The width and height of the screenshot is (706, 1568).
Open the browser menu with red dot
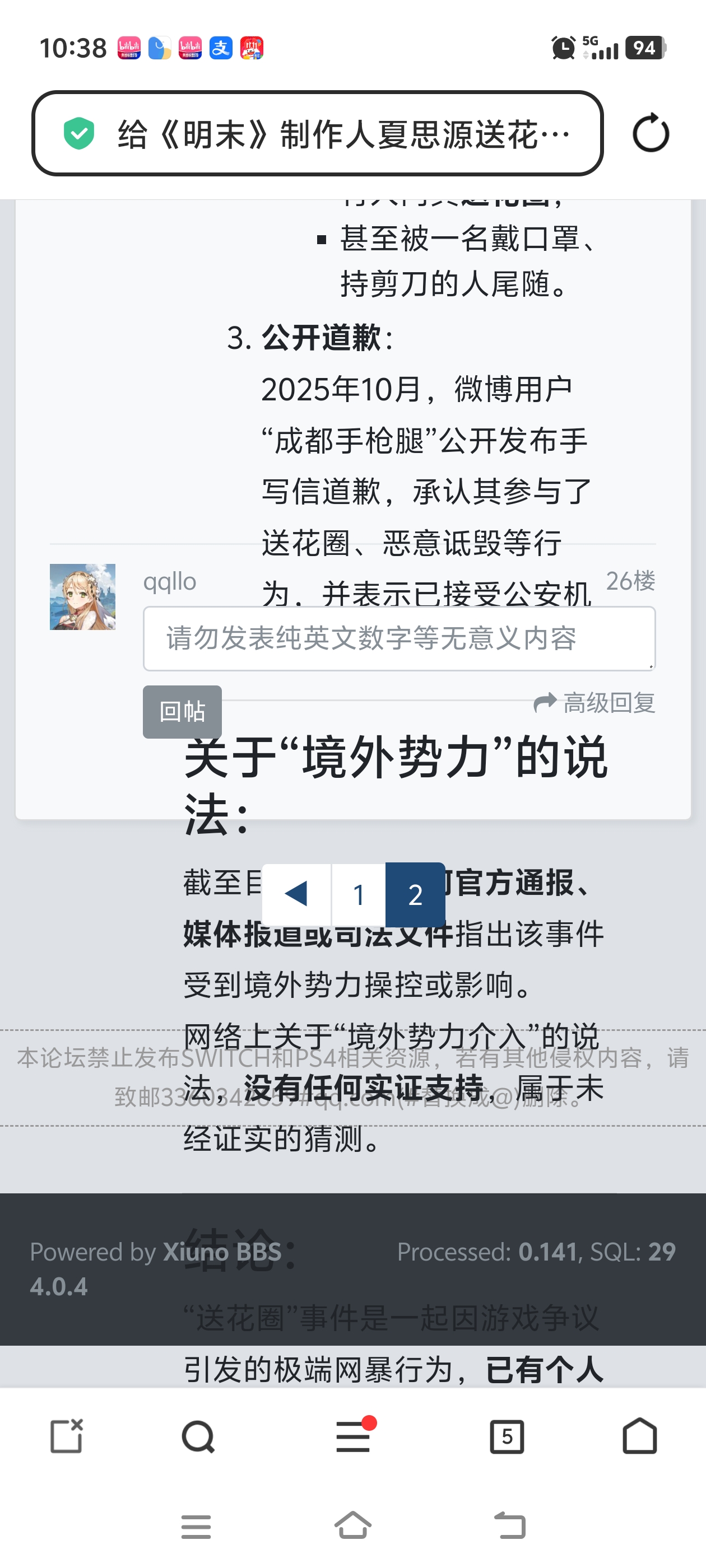pyautogui.click(x=354, y=1436)
